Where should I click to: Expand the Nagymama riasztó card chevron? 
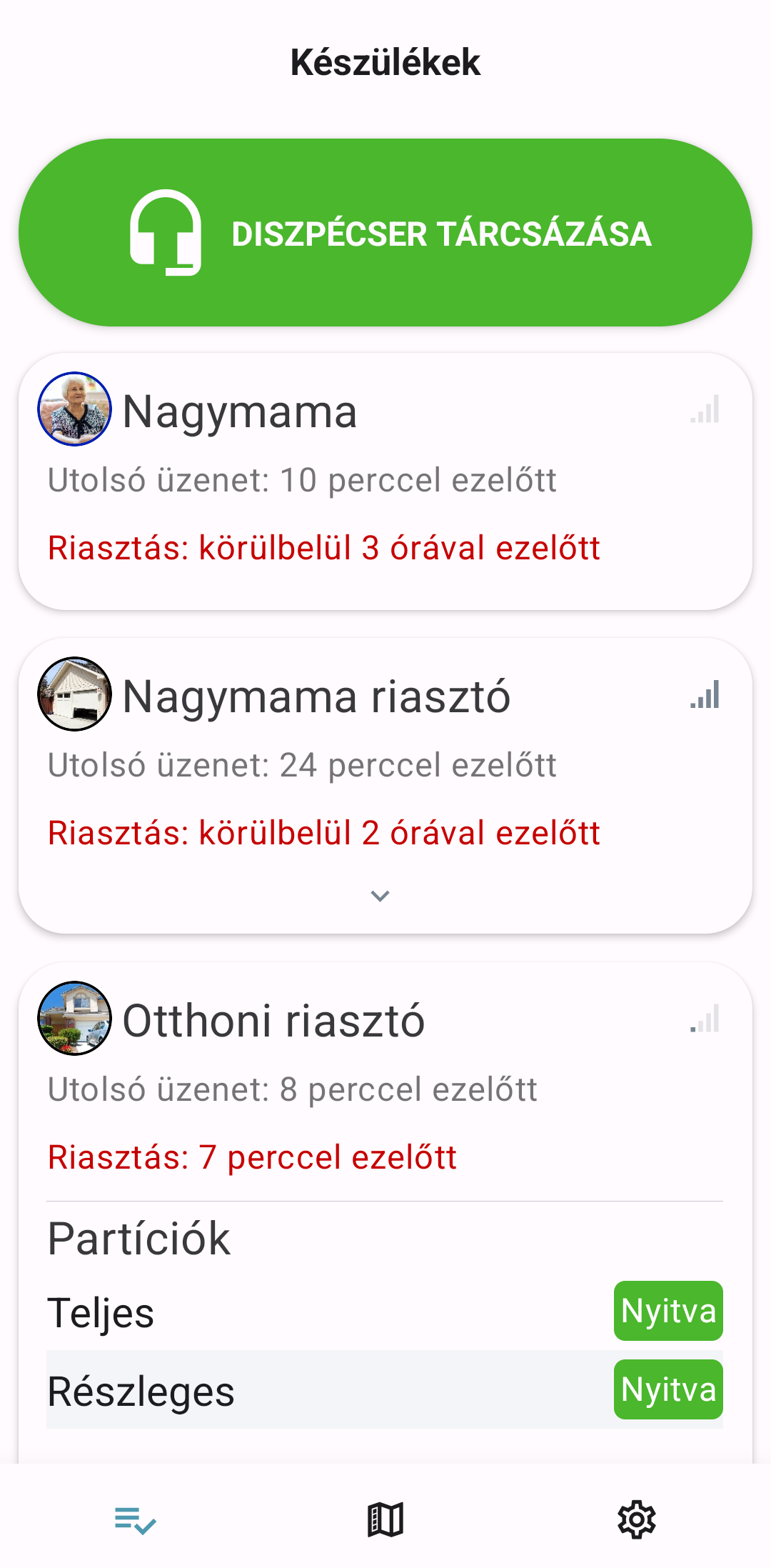point(380,896)
